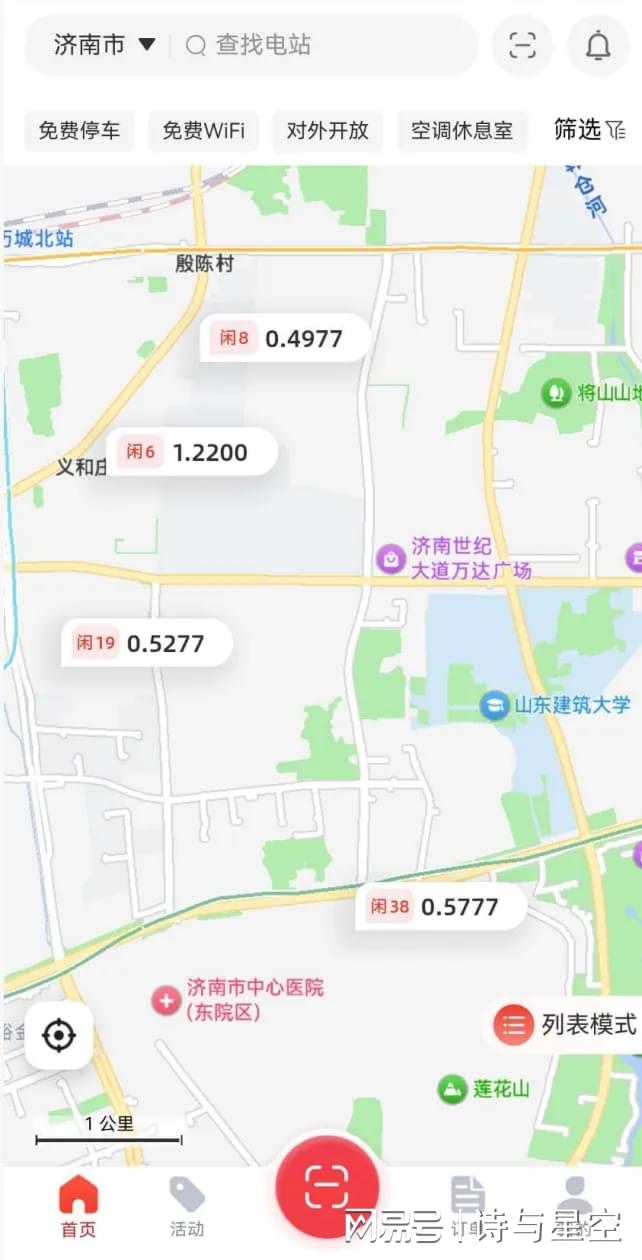Open the station marker priced 0.5777
642x1260 pixels.
[x=440, y=907]
